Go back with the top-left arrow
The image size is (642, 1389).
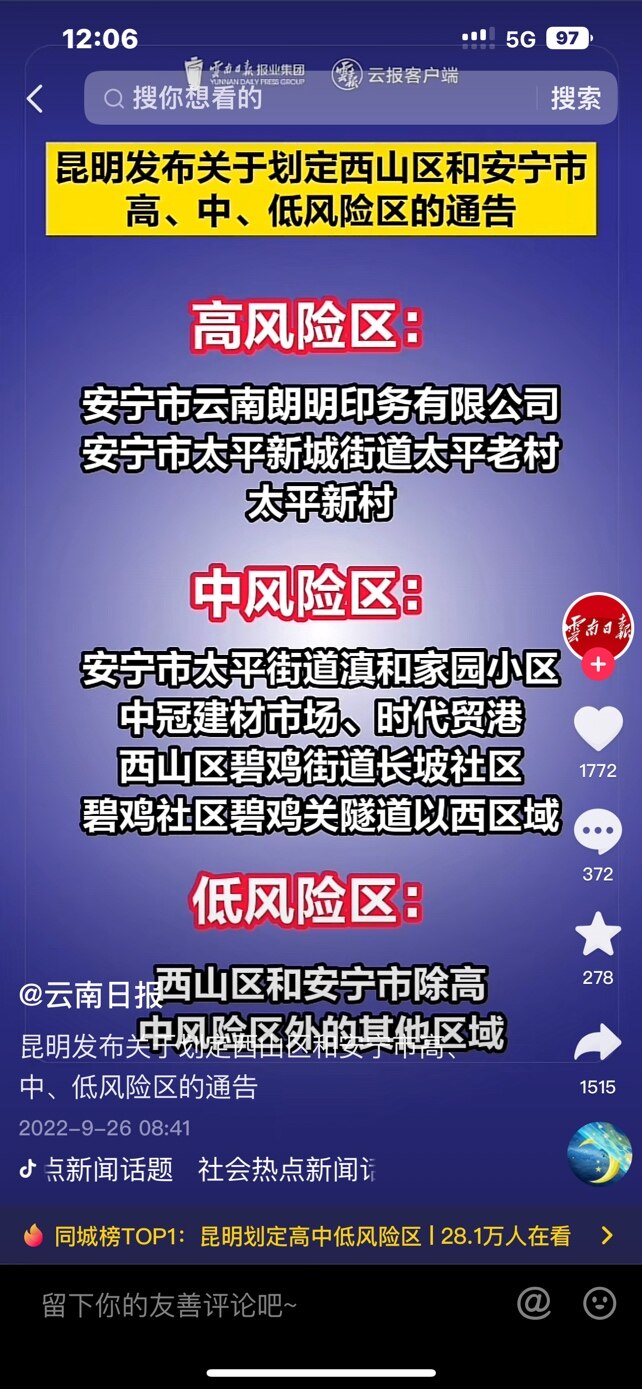[35, 98]
